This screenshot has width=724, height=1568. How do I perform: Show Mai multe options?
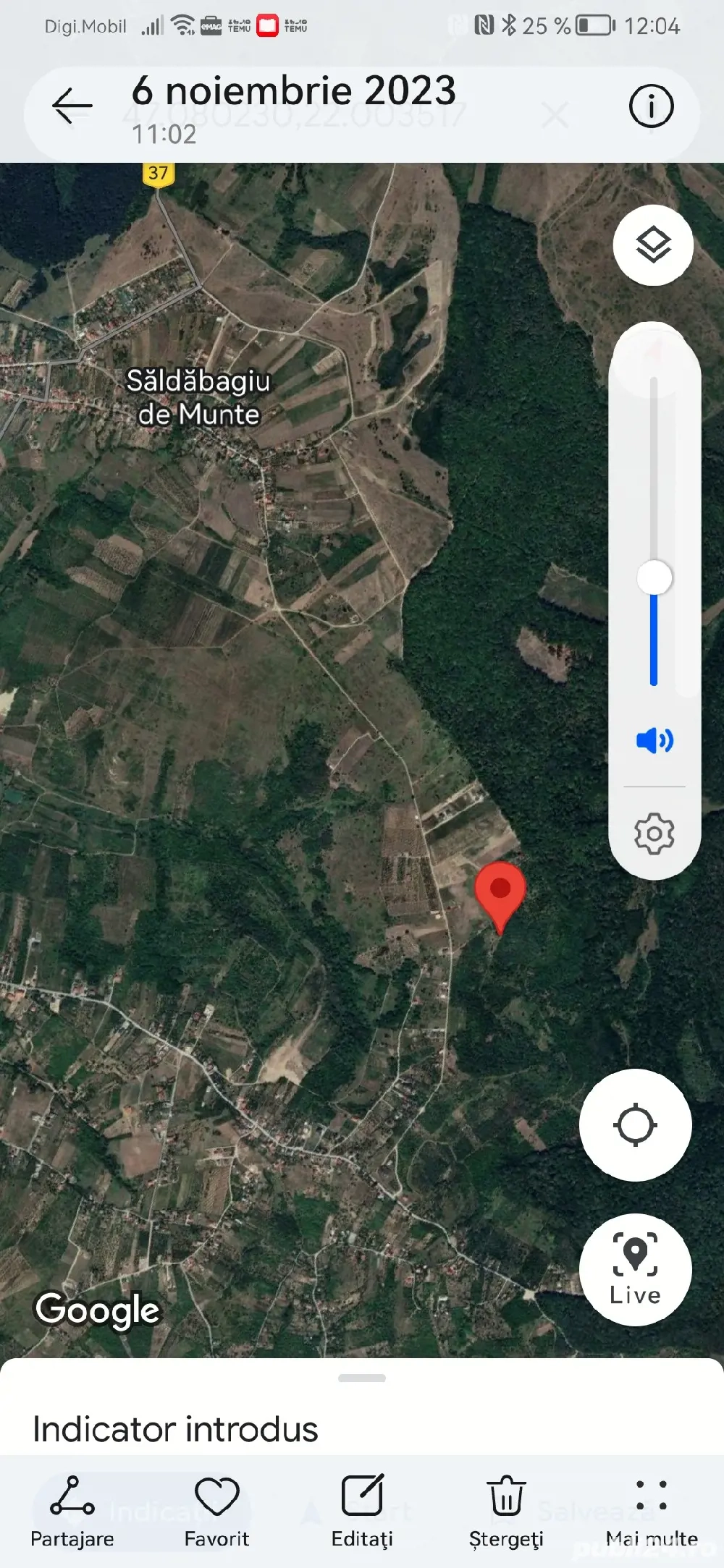(x=652, y=1509)
